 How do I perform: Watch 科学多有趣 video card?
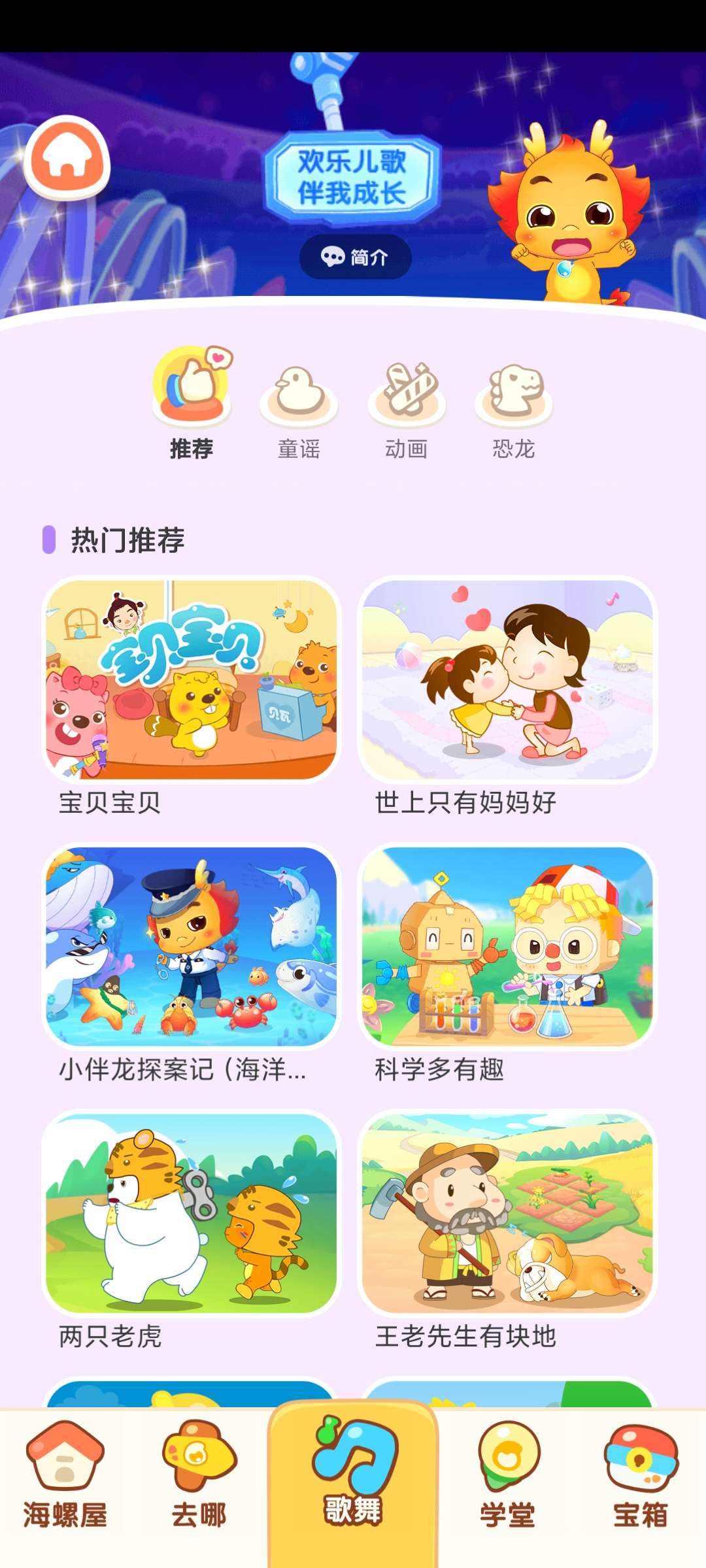click(507, 946)
